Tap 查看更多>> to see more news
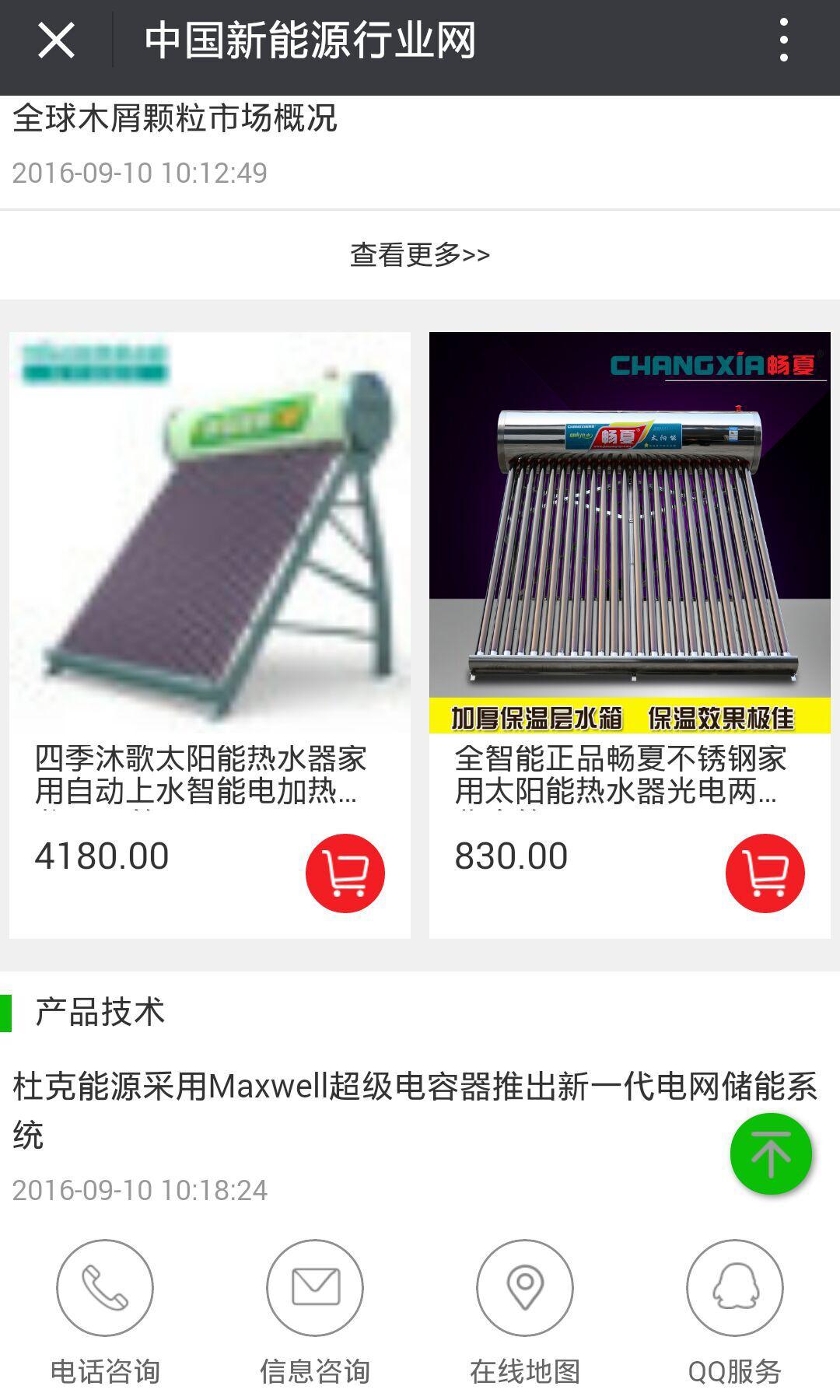840x1400 pixels. click(420, 254)
